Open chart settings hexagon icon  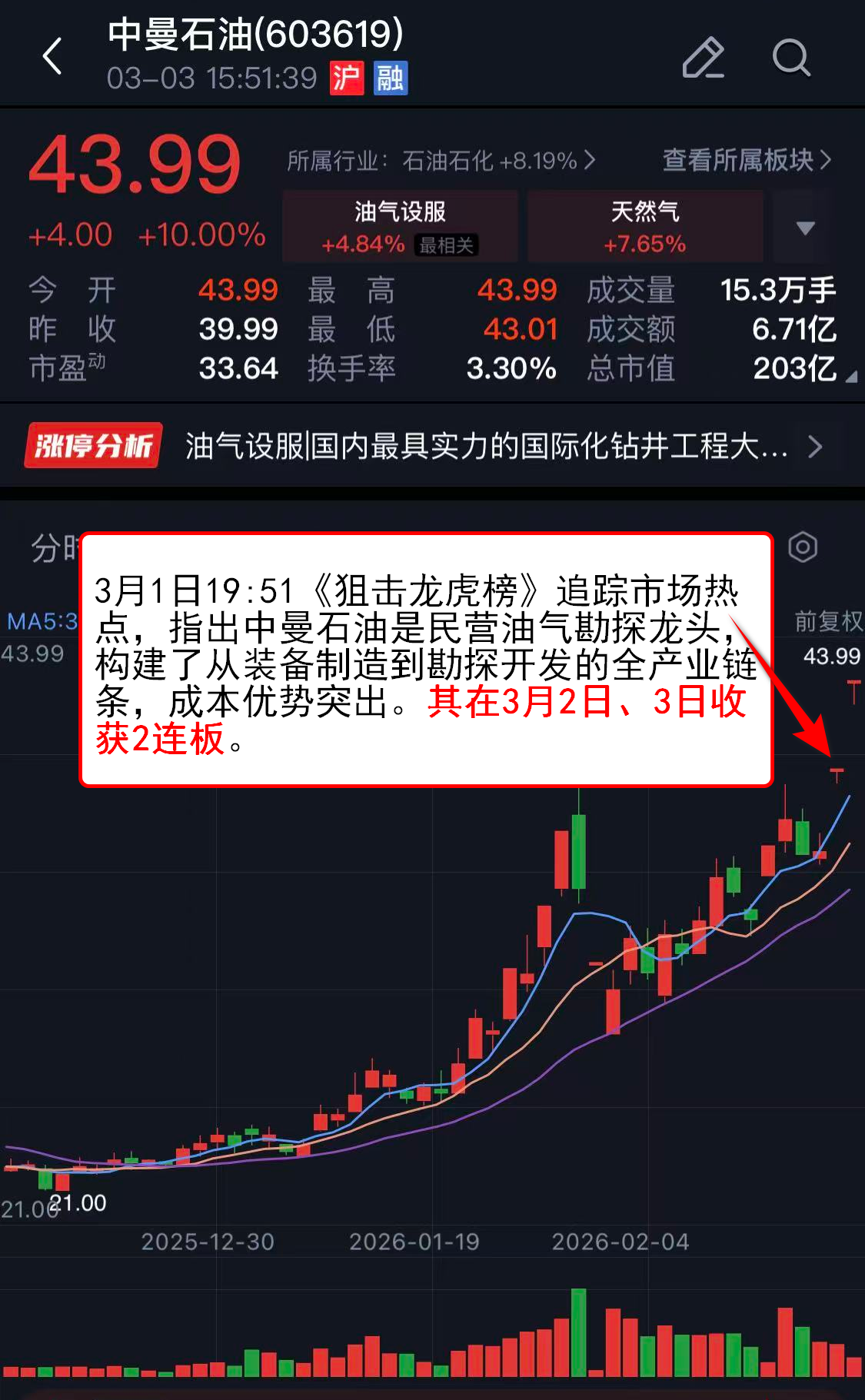tap(803, 547)
